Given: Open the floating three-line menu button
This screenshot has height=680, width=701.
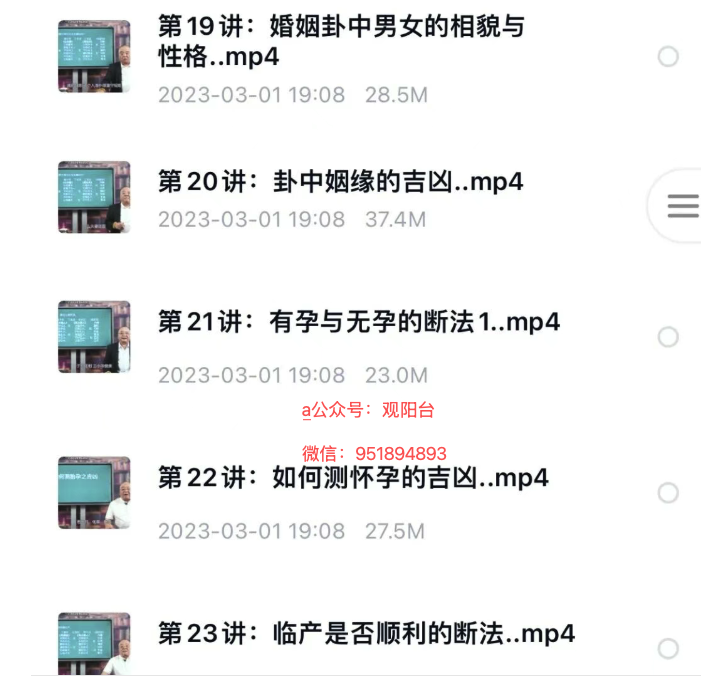Looking at the screenshot, I should point(683,206).
